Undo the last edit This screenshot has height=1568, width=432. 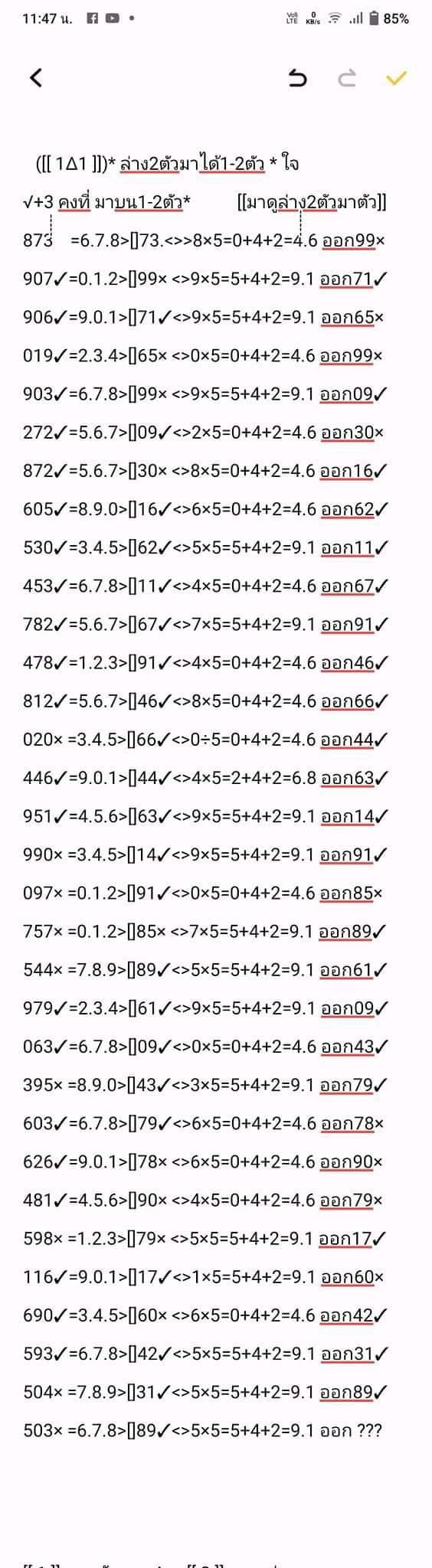(297, 77)
